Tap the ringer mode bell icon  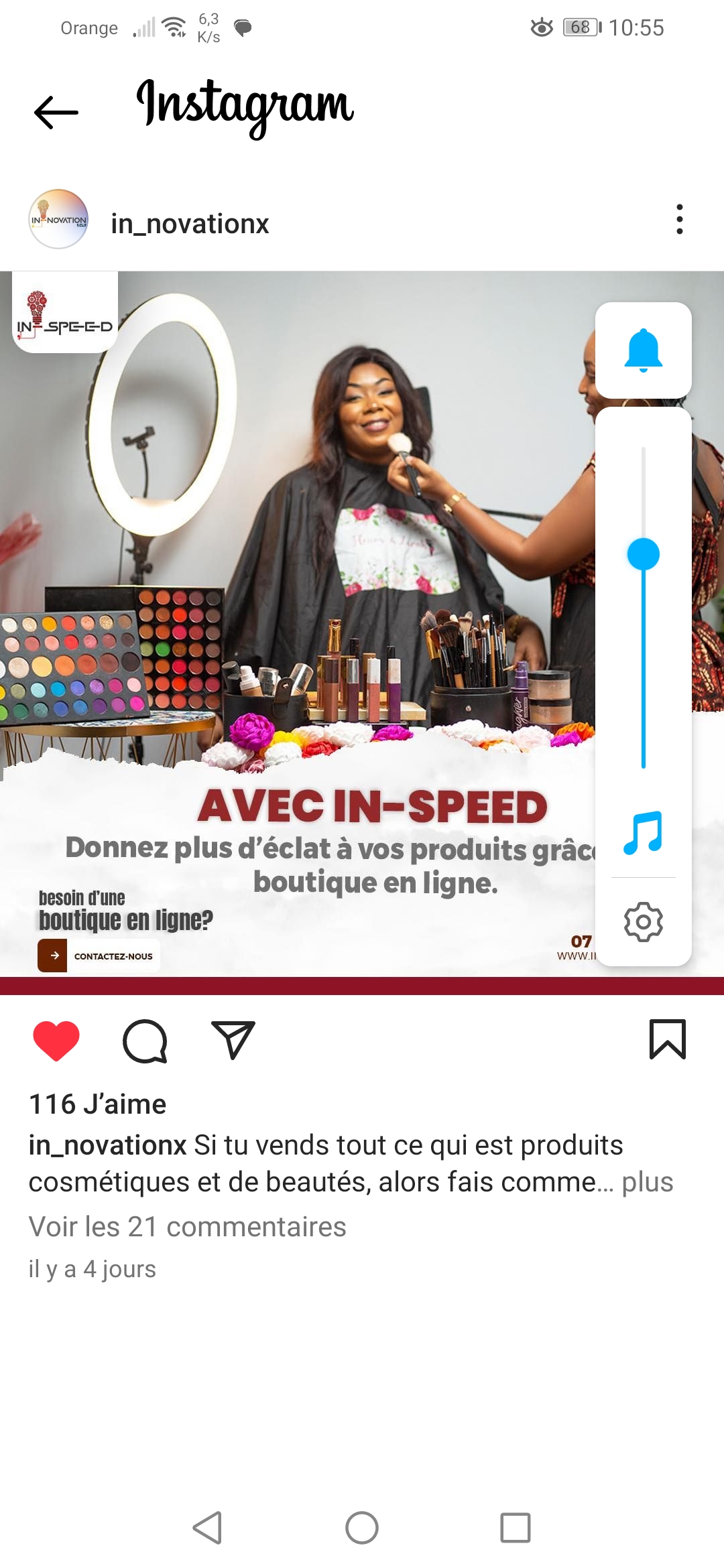pos(643,350)
